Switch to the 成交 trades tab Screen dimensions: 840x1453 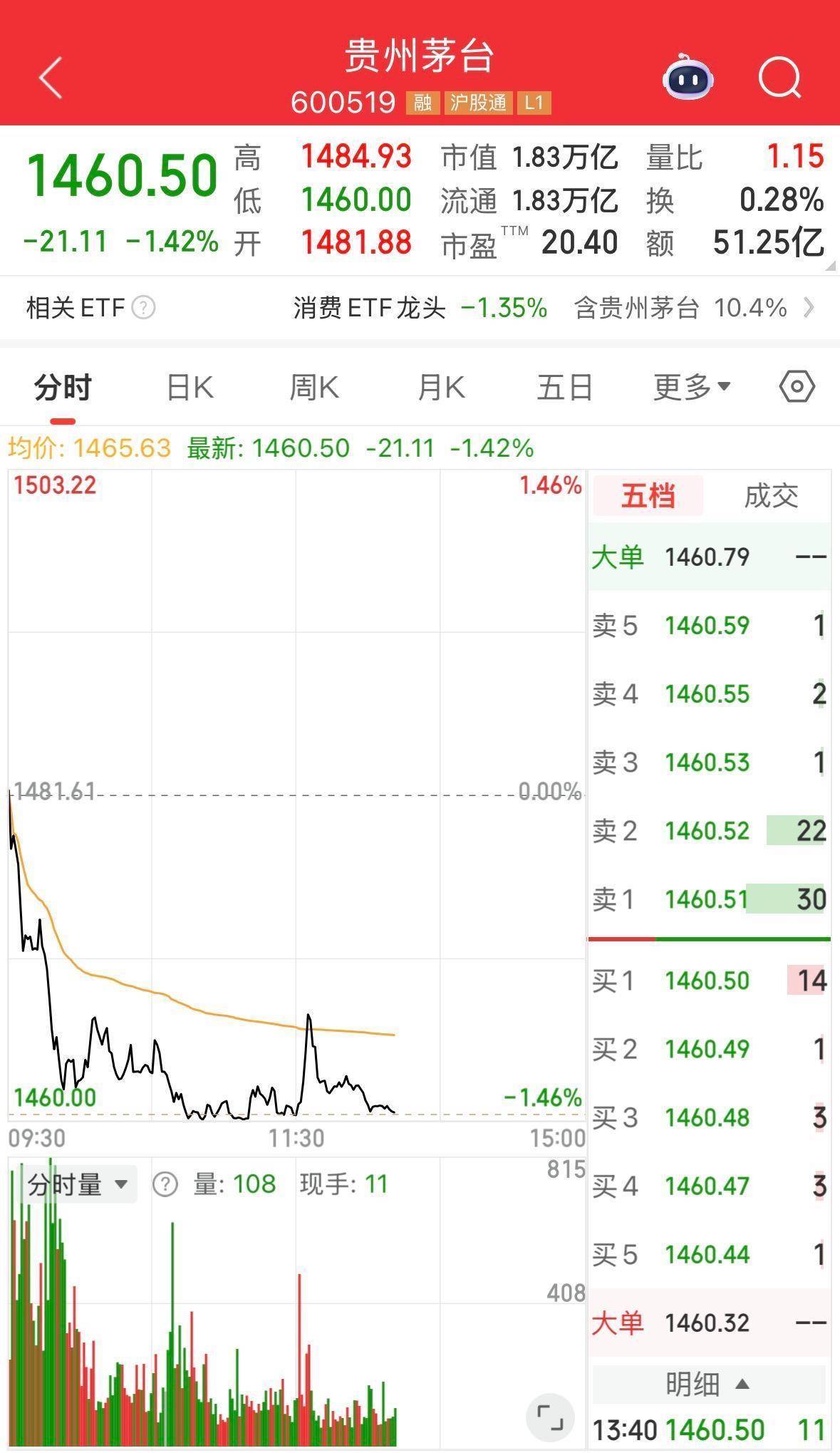coord(771,496)
